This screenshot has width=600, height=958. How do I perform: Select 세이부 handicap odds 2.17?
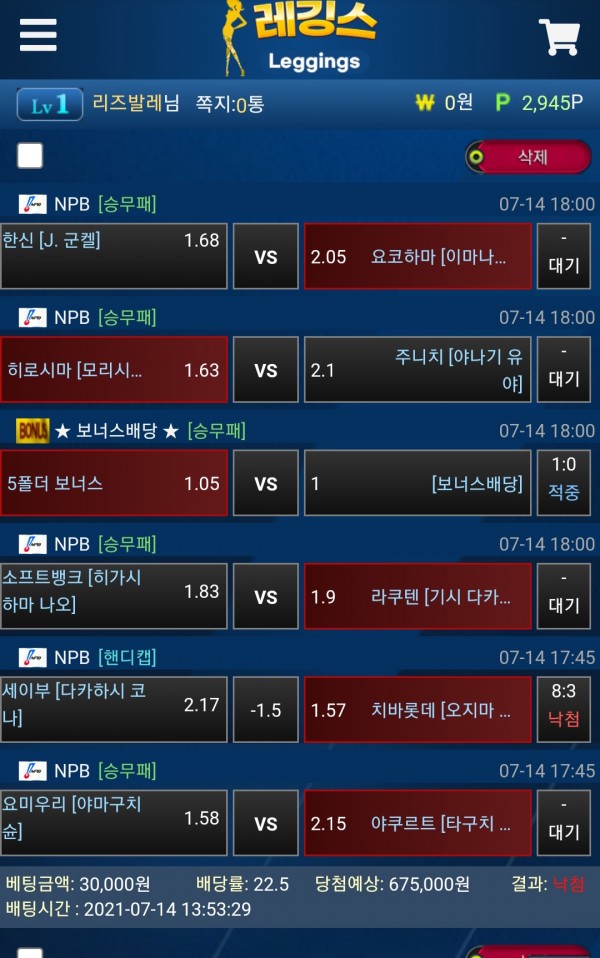(113, 709)
